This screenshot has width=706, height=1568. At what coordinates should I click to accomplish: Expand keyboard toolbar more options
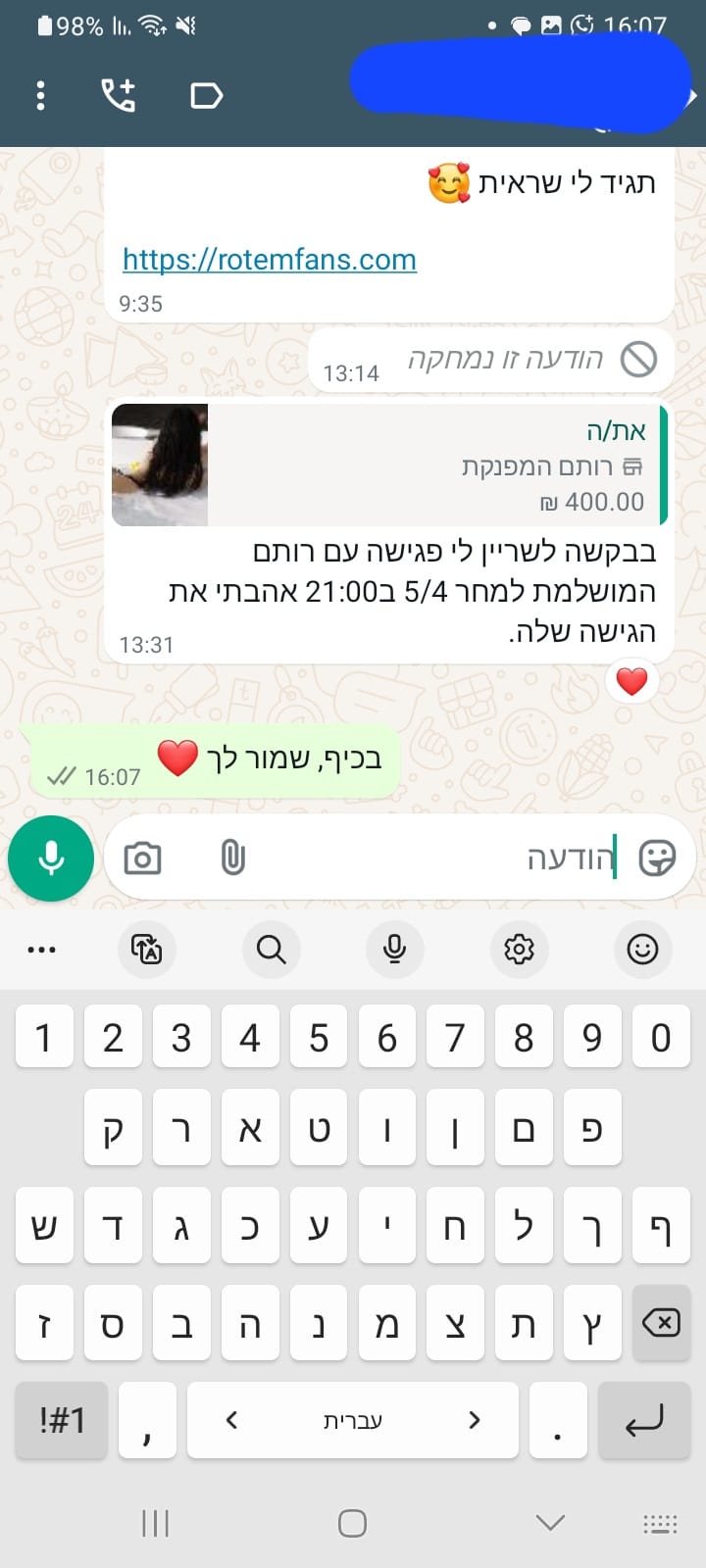click(x=41, y=950)
